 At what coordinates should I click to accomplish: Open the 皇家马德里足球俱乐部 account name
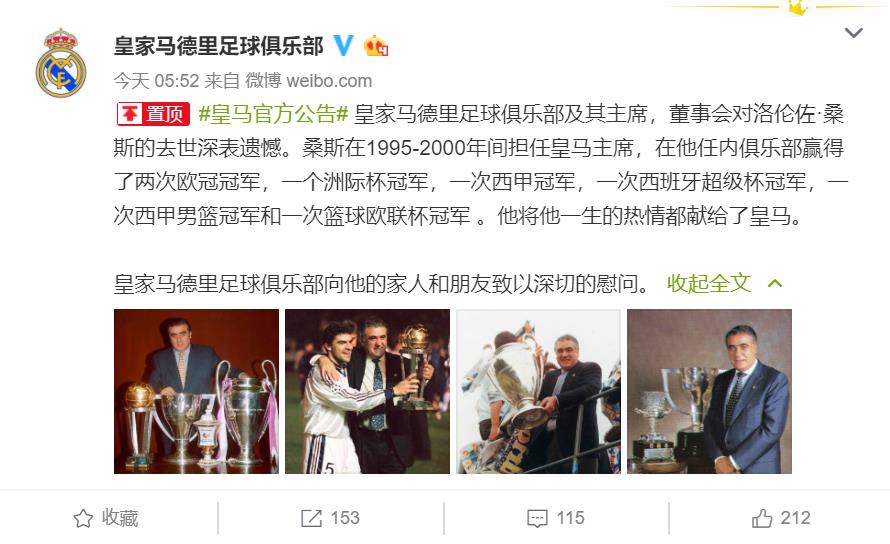[218, 46]
